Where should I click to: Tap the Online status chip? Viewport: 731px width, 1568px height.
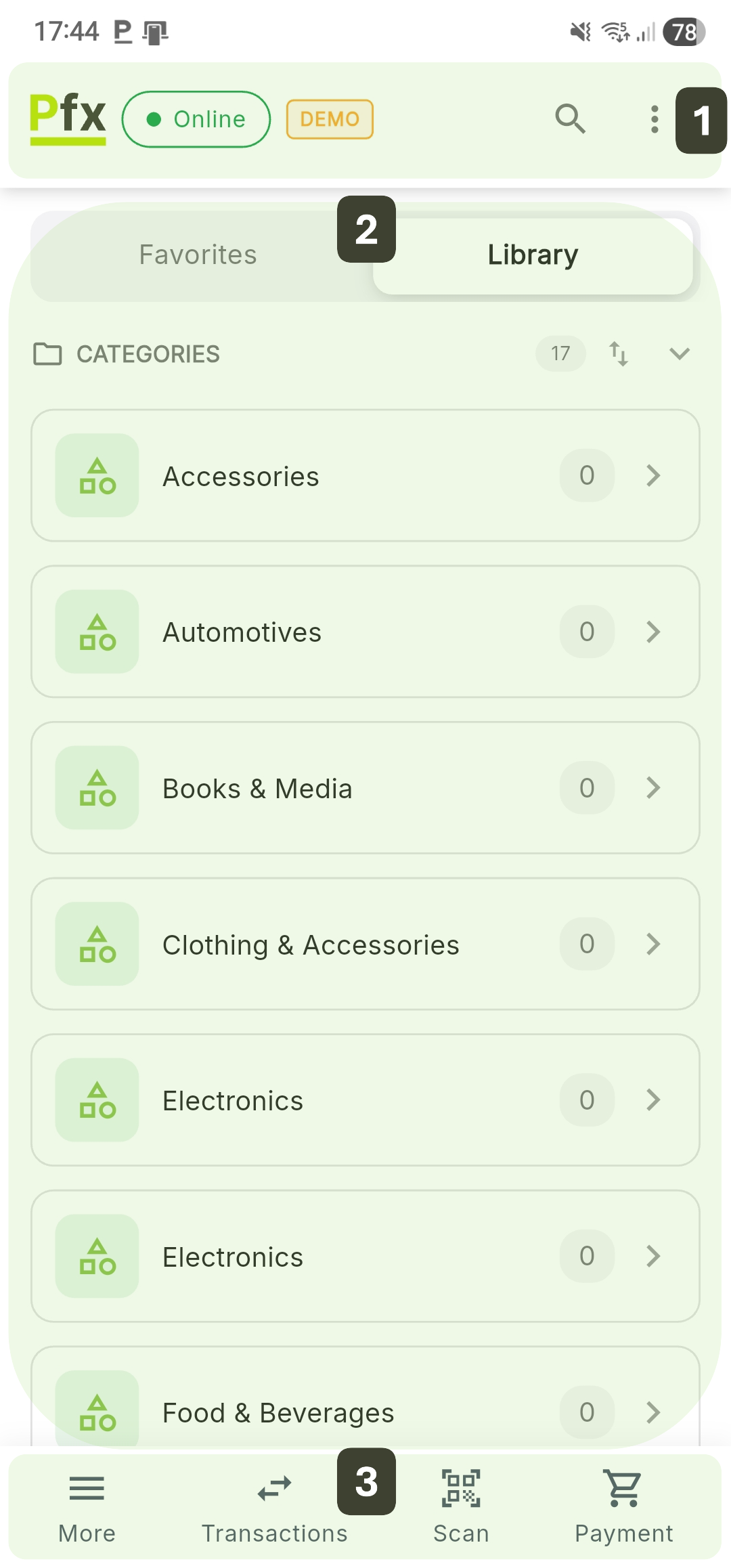tap(196, 119)
